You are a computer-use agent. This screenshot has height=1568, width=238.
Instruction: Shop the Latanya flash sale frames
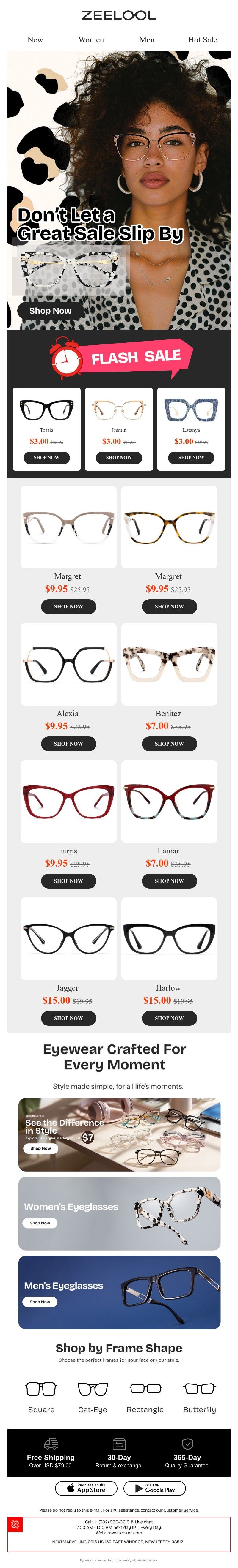click(x=191, y=457)
